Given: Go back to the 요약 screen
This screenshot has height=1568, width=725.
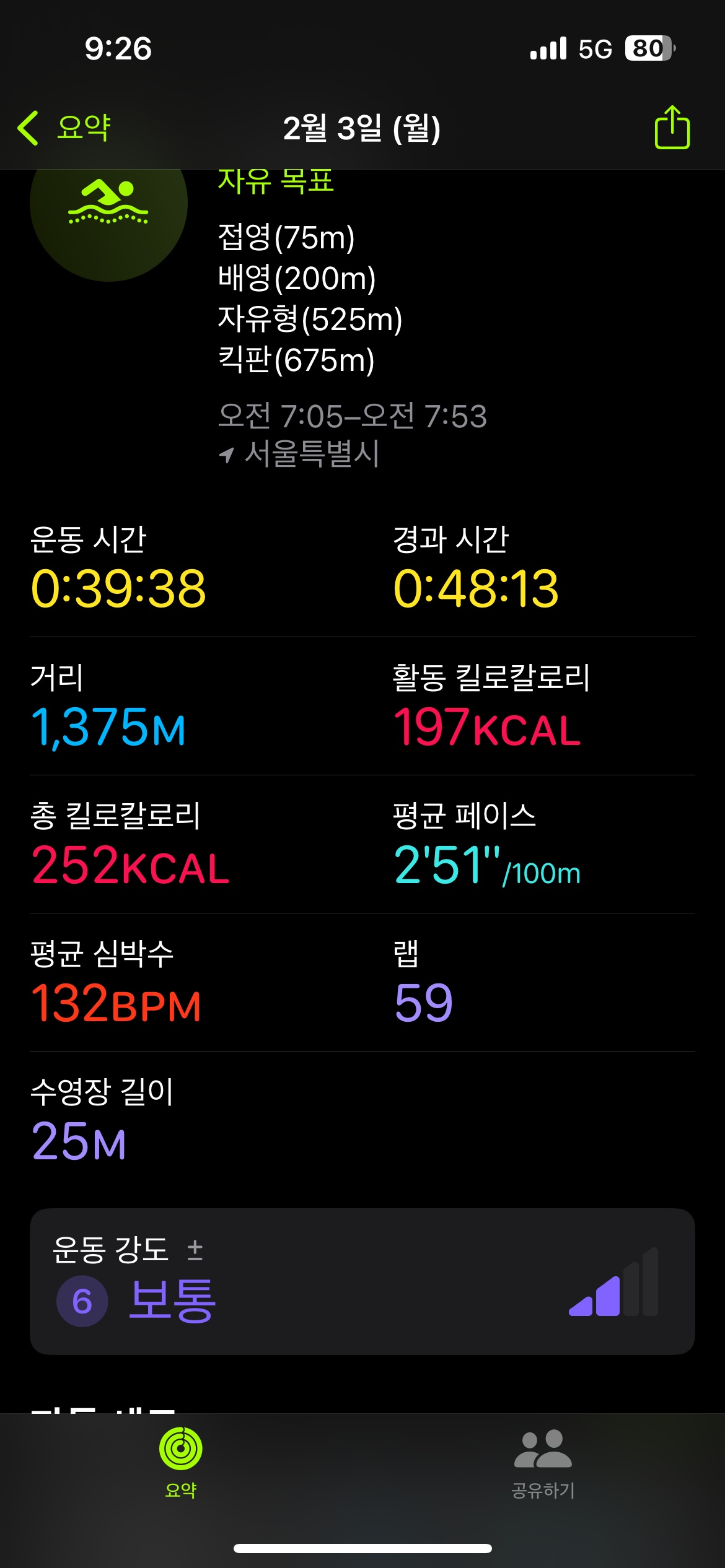Looking at the screenshot, I should (x=64, y=128).
